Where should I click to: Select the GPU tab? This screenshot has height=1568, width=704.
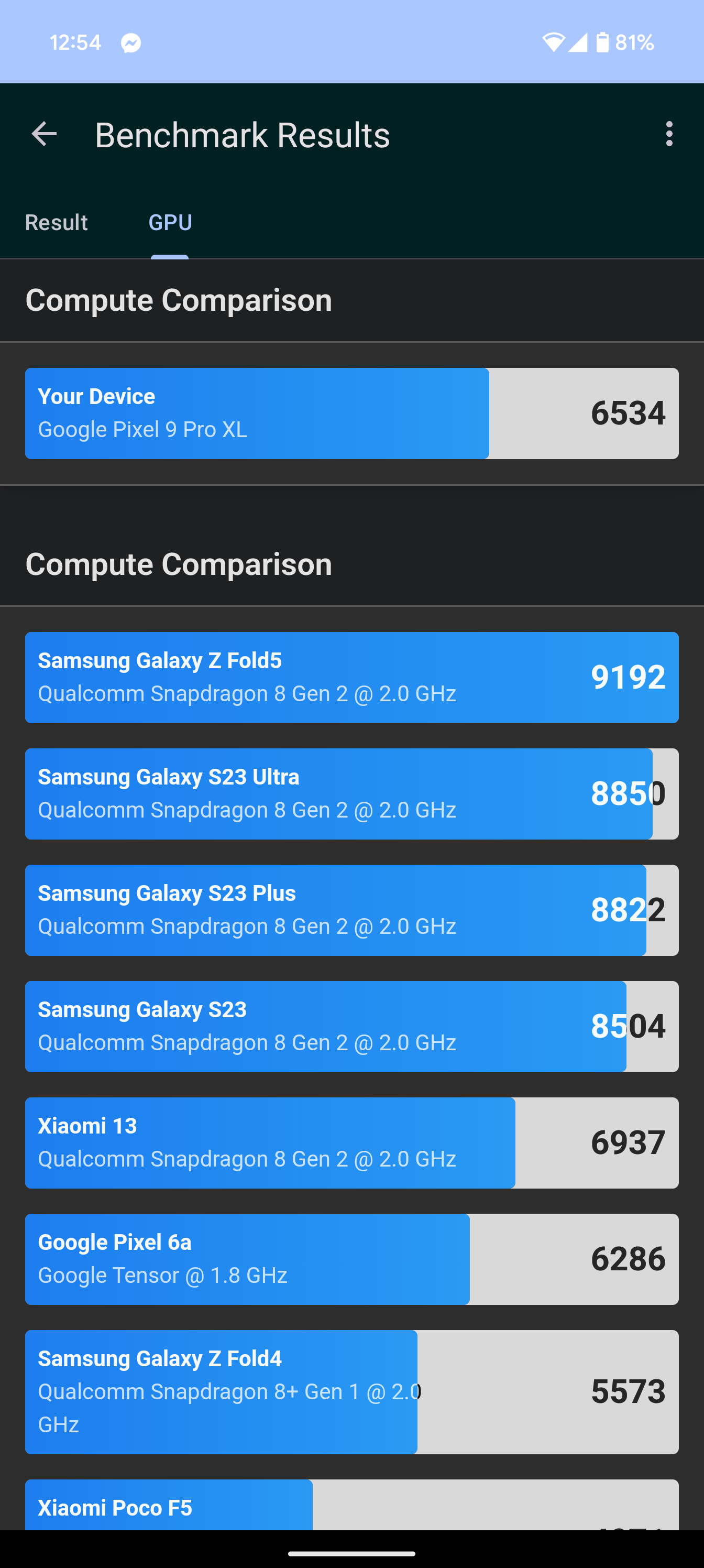170,223
